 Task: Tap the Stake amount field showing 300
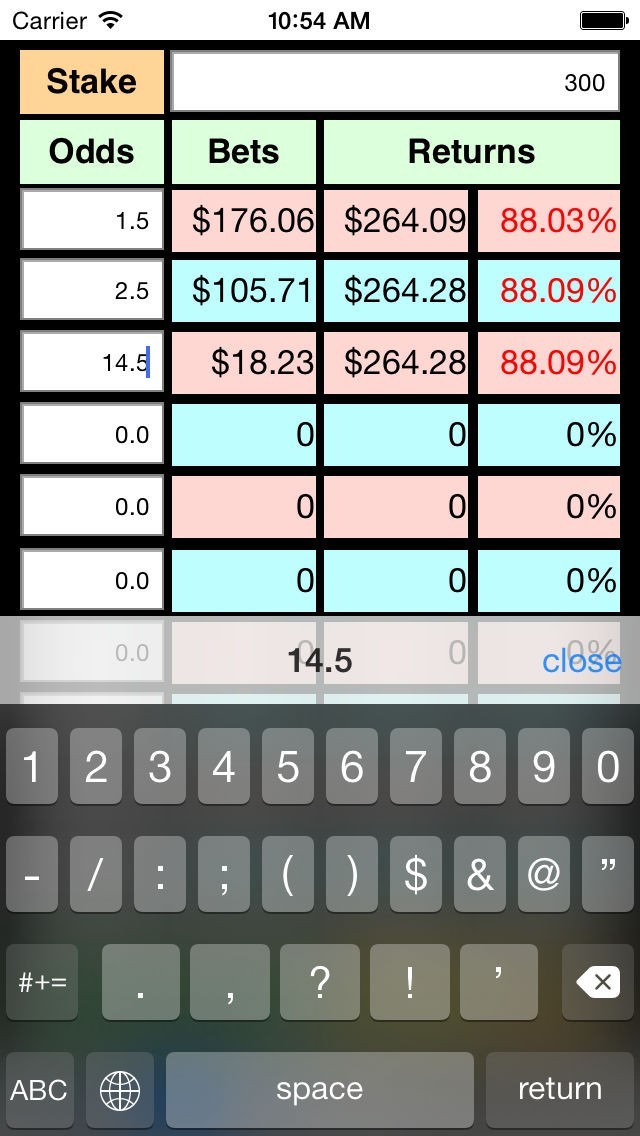point(395,82)
